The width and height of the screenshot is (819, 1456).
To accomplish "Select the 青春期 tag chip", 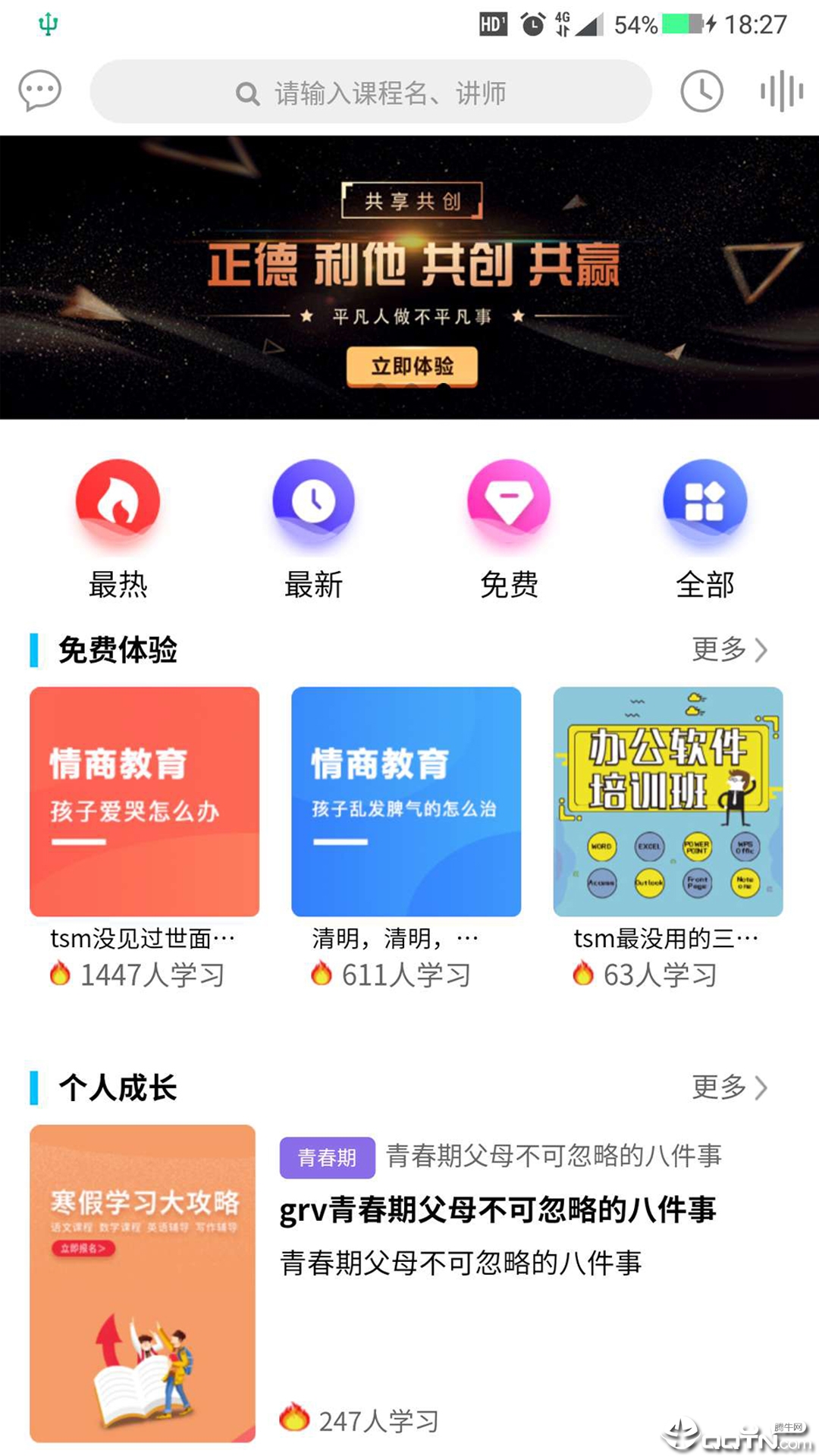I will [x=327, y=1157].
